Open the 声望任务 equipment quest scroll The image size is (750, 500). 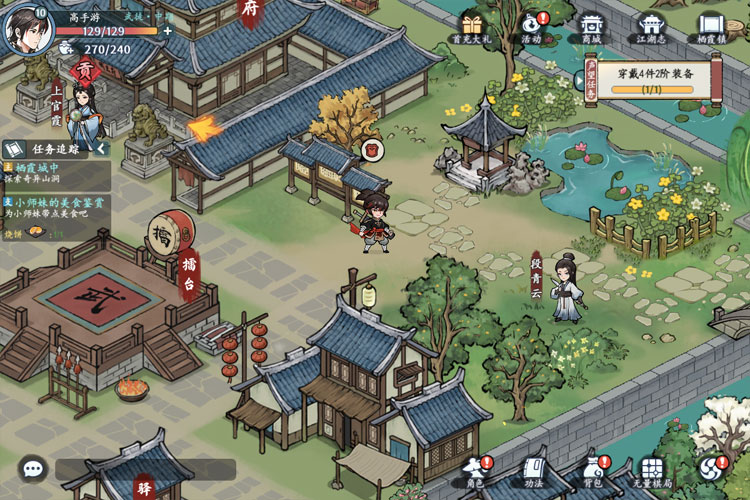click(x=651, y=77)
